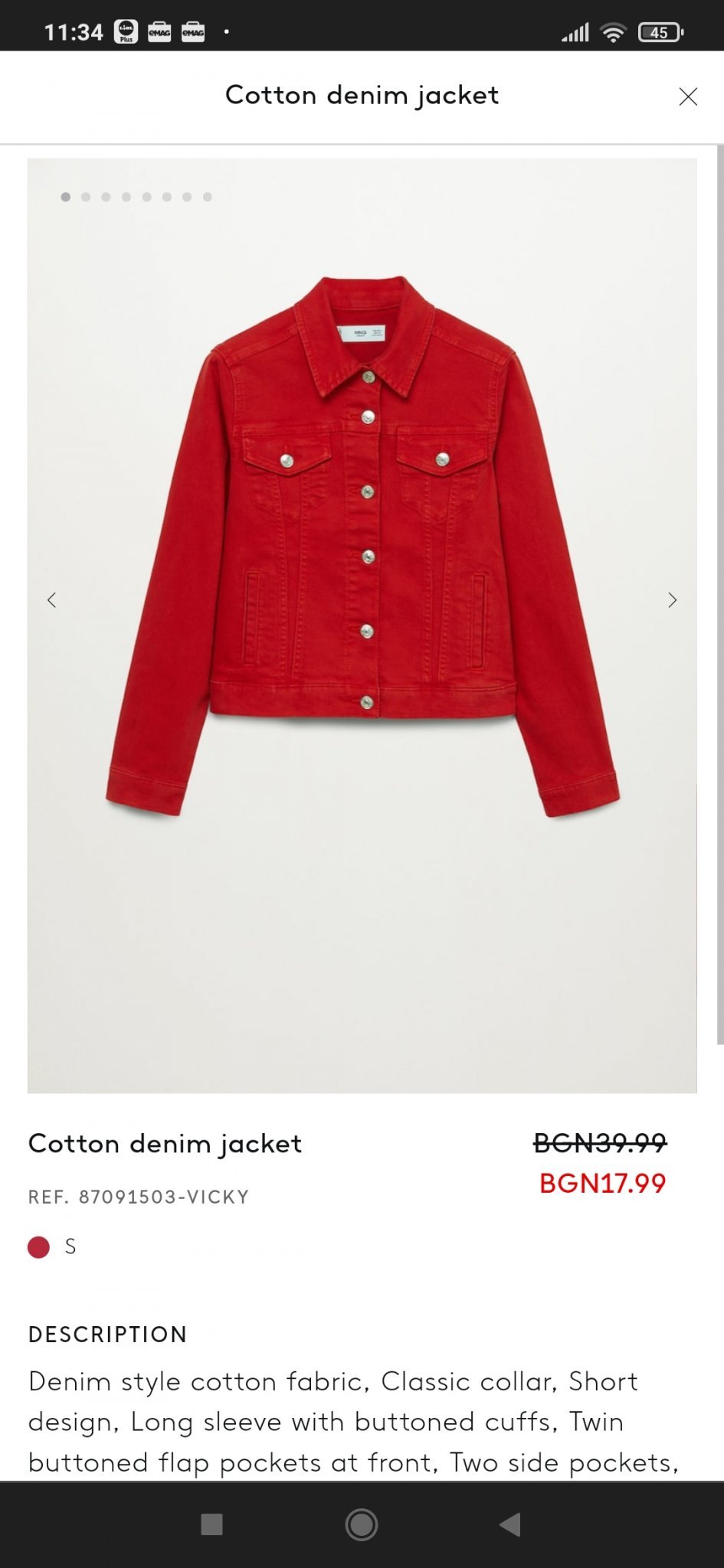Go back with system back button
The image size is (724, 1568).
[x=510, y=1524]
